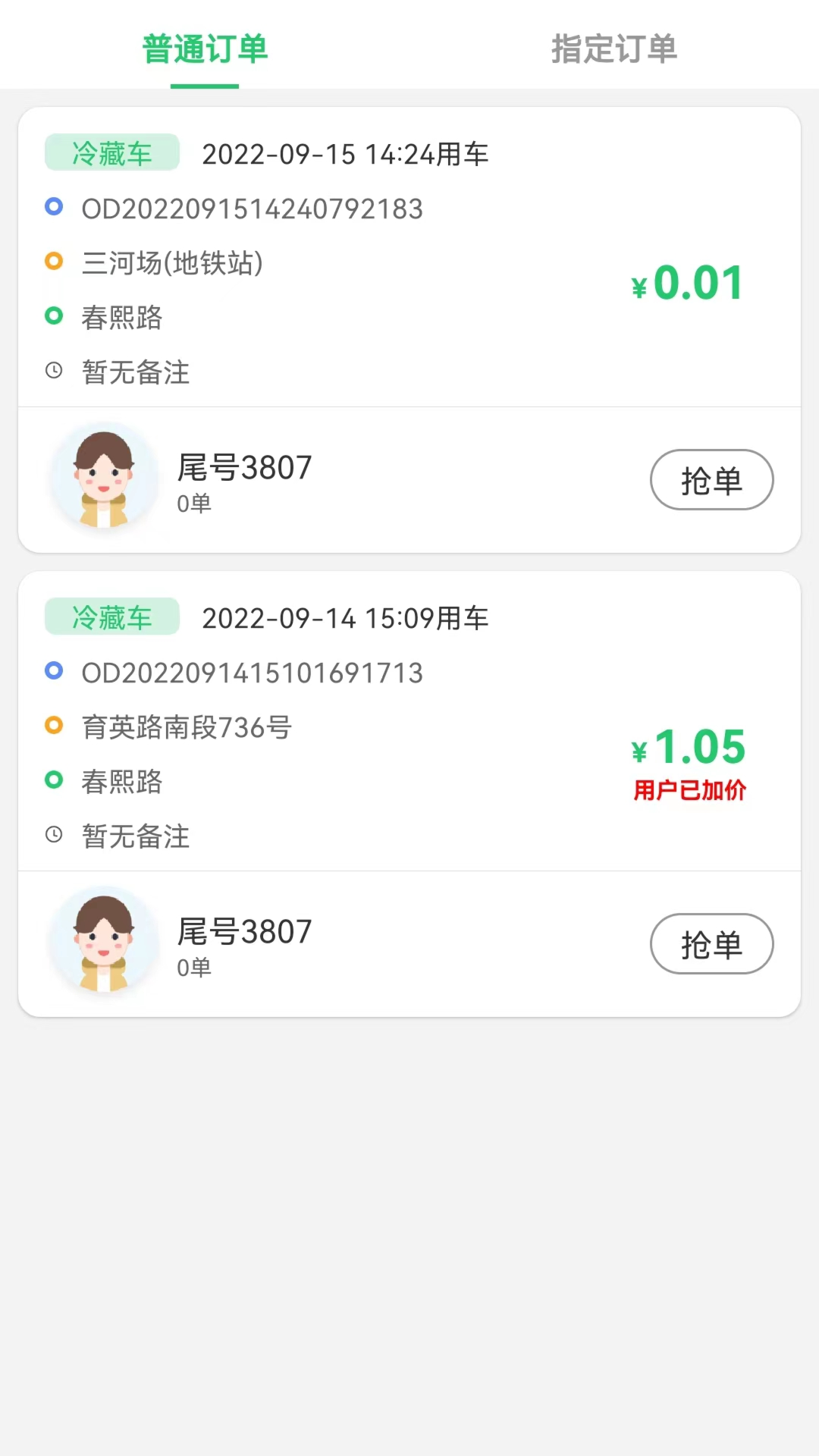The height and width of the screenshot is (1456, 819).
Task: Click the ¥1.05 price text
Action: click(687, 747)
